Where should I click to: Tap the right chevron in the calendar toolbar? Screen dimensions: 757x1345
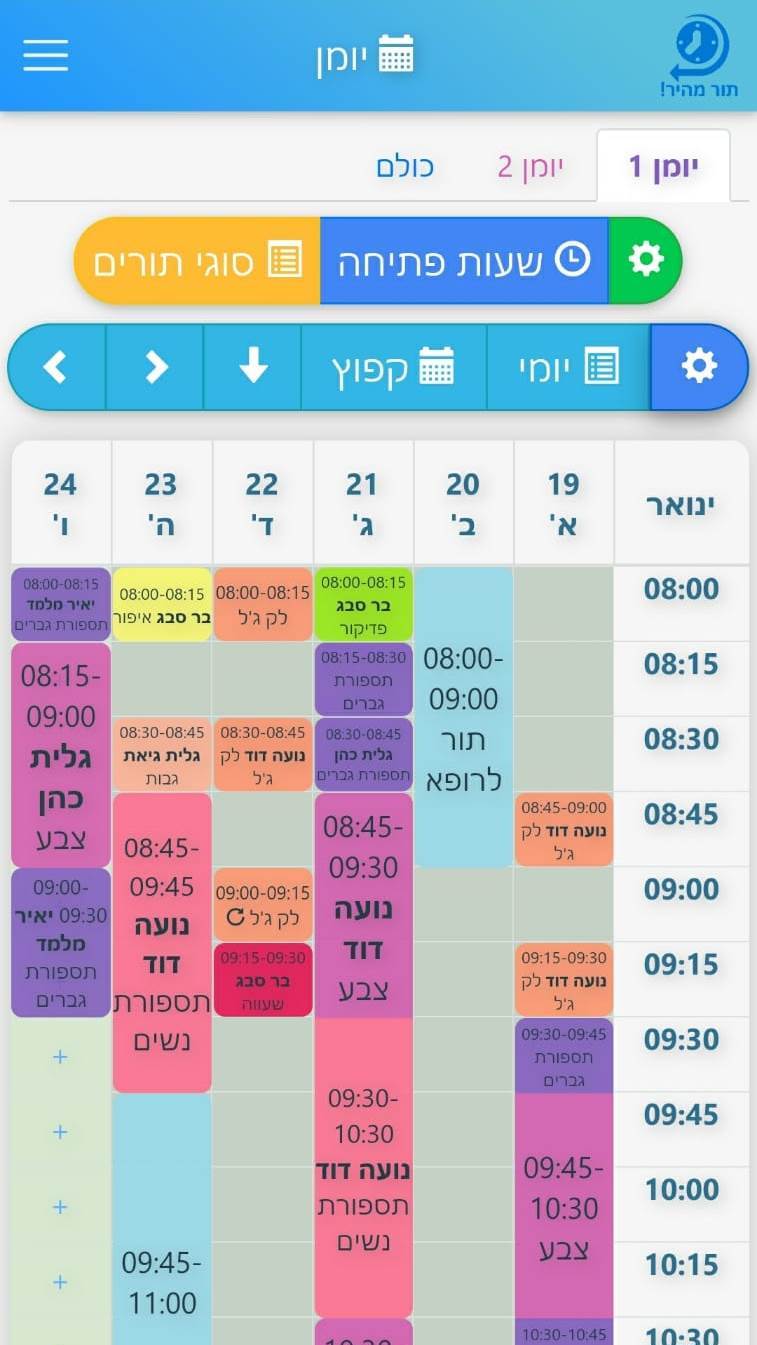point(156,367)
